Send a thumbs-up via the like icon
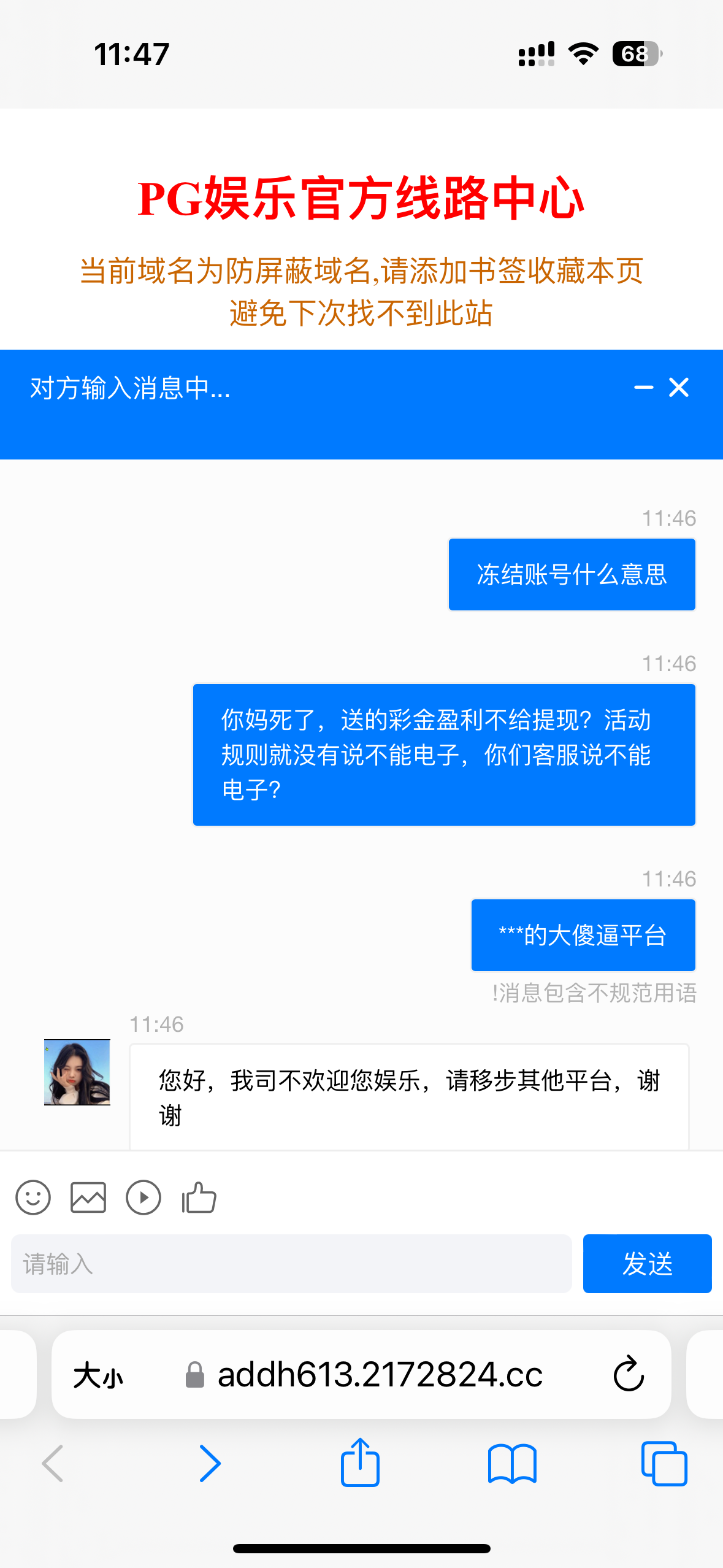 pyautogui.click(x=198, y=1197)
